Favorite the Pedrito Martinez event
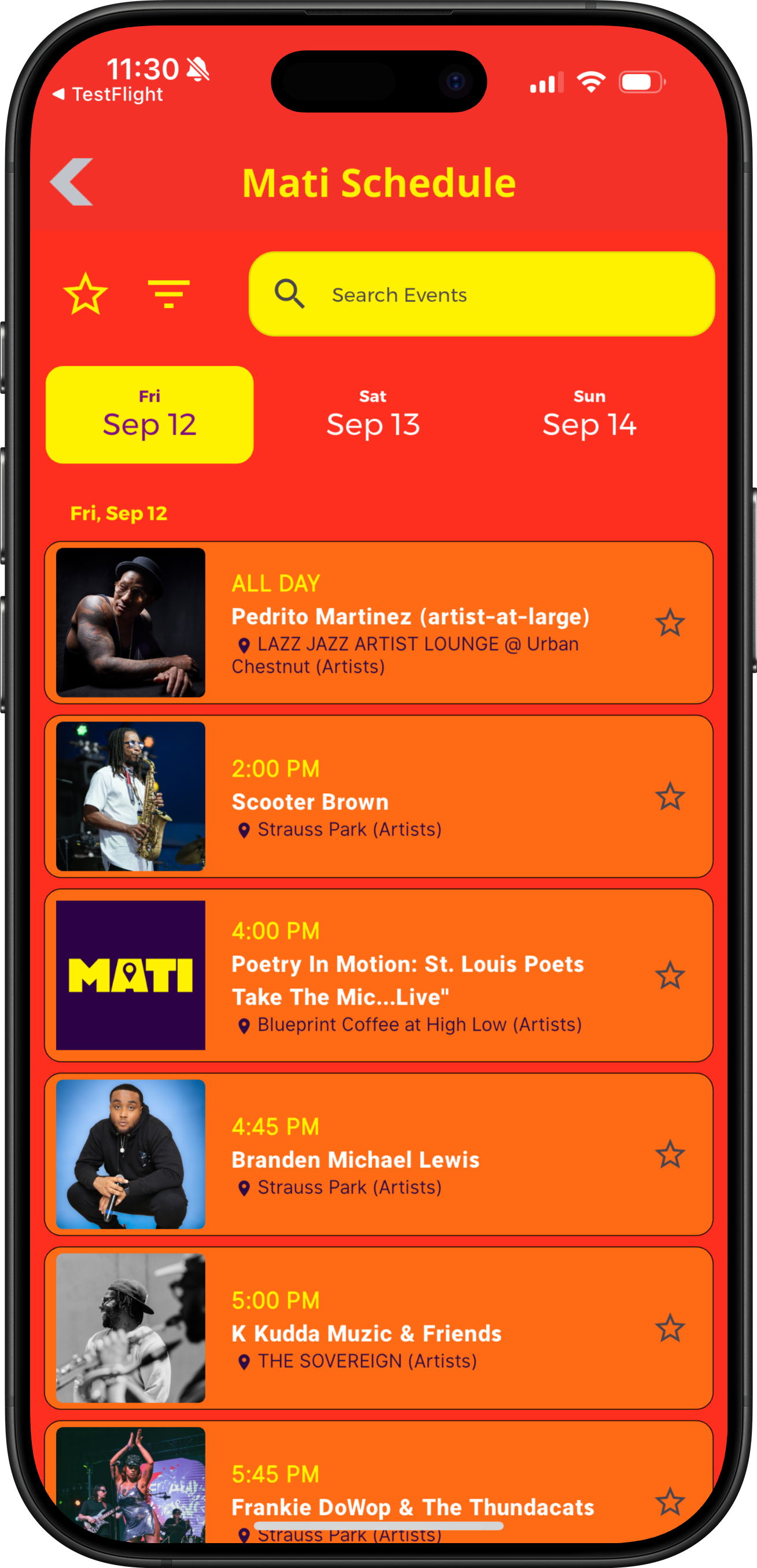This screenshot has height=1568, width=757. (x=670, y=622)
